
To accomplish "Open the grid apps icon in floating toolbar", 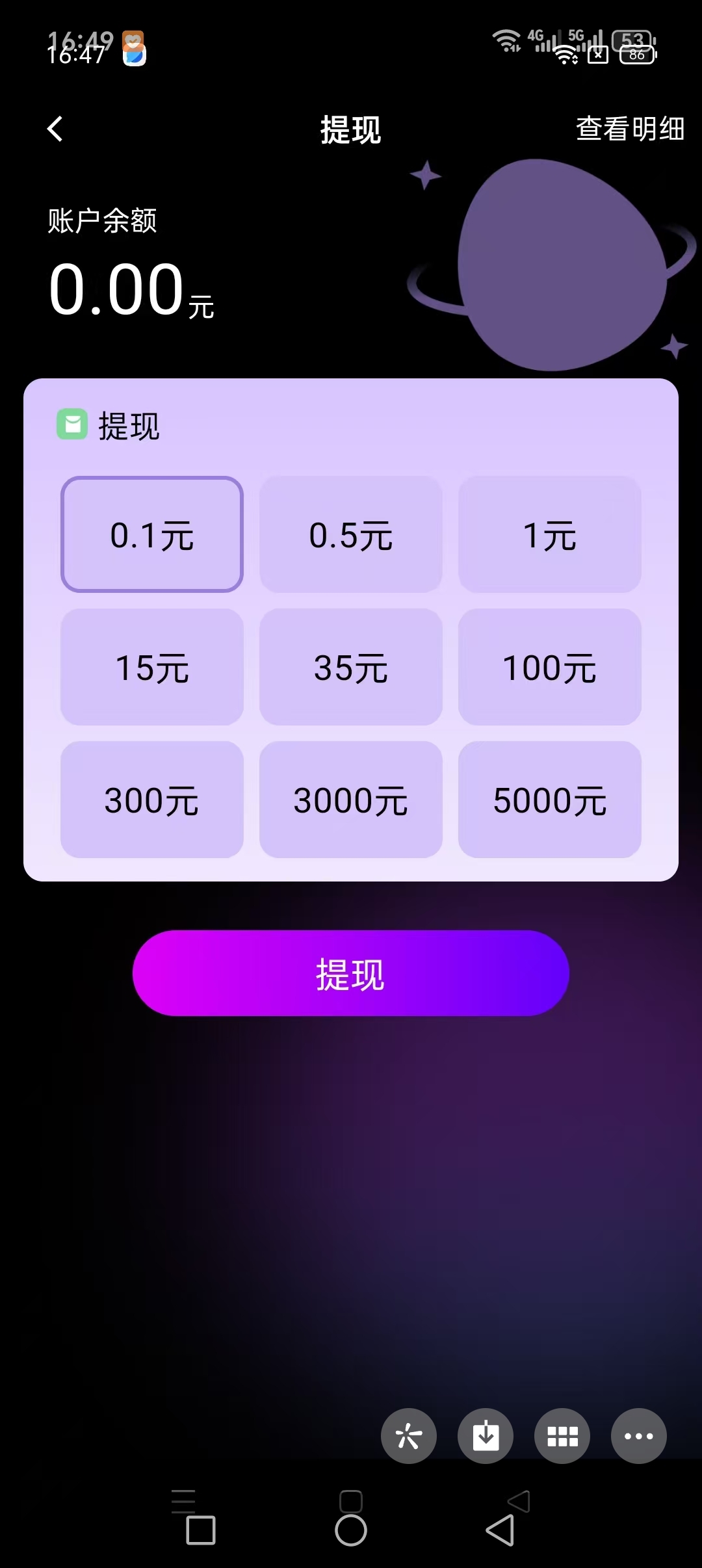I will coord(562,1437).
